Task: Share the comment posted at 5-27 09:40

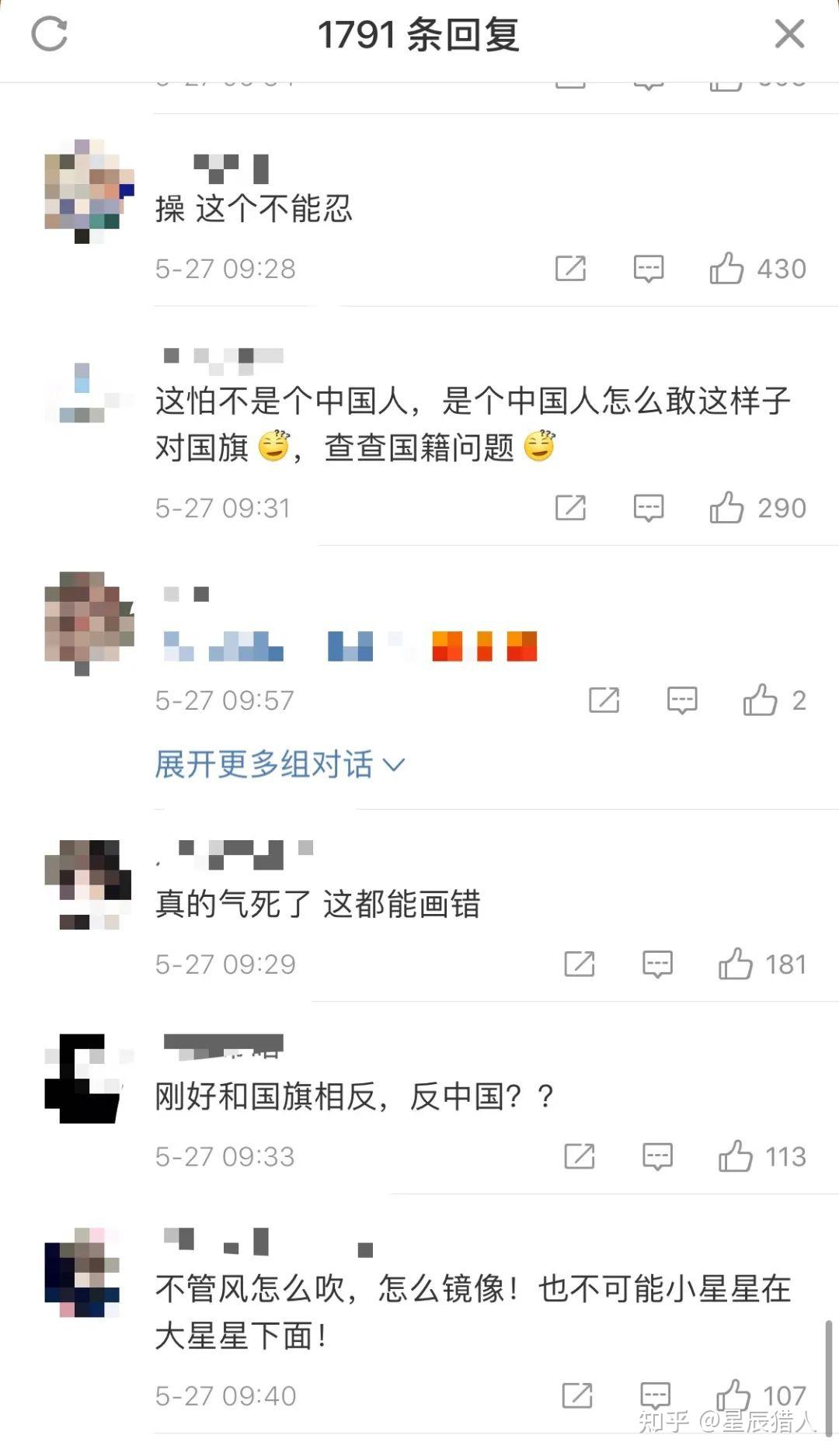Action: click(577, 1395)
